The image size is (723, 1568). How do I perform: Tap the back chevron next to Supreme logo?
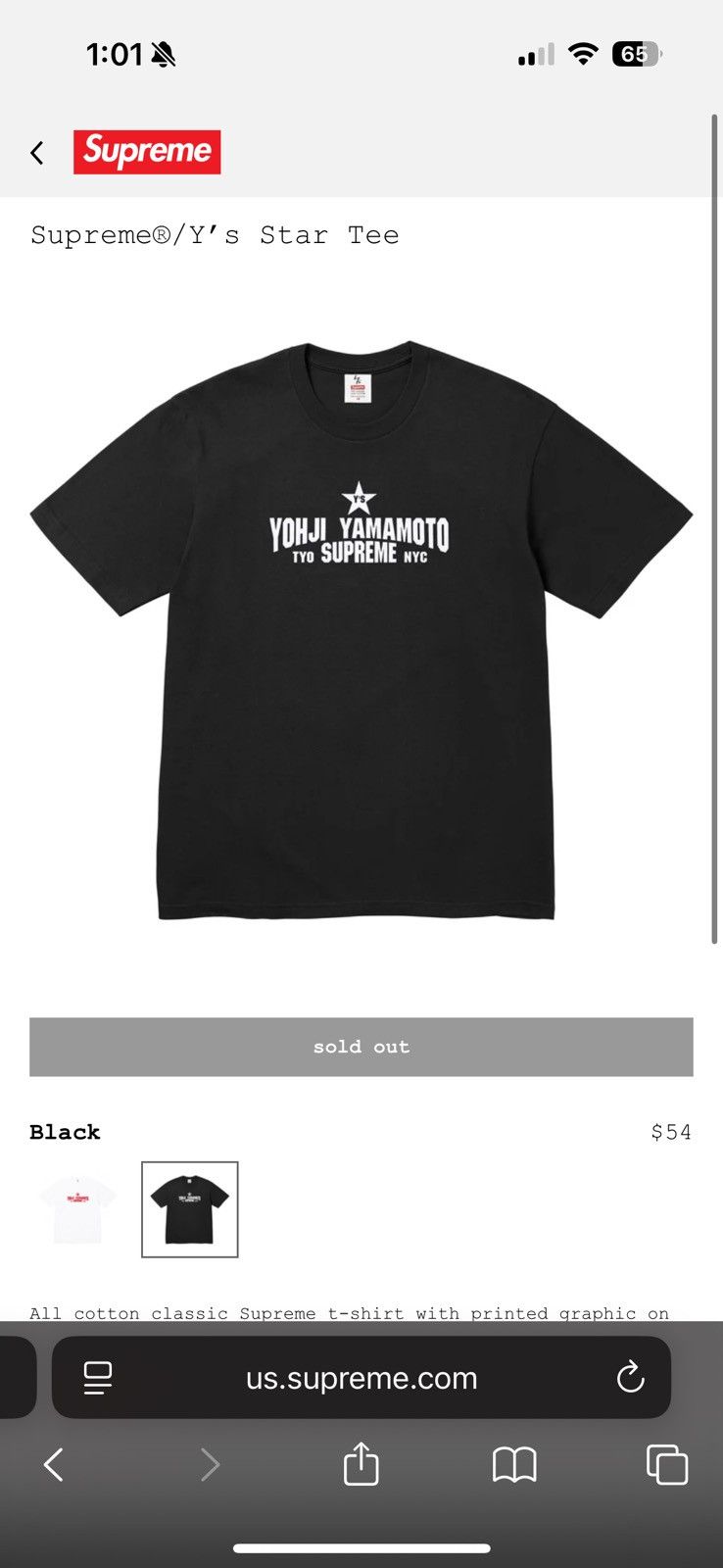36,152
